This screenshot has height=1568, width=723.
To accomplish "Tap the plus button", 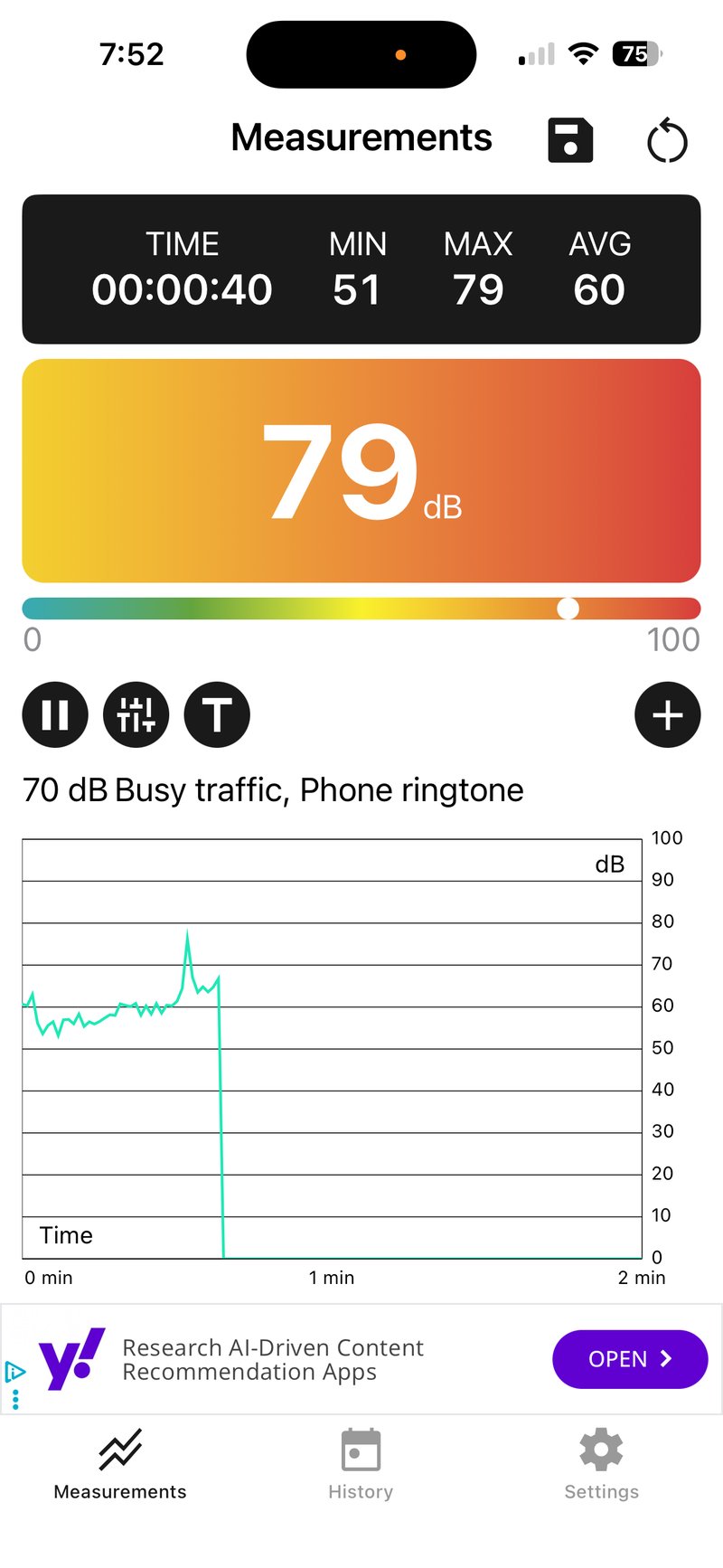I will click(667, 714).
